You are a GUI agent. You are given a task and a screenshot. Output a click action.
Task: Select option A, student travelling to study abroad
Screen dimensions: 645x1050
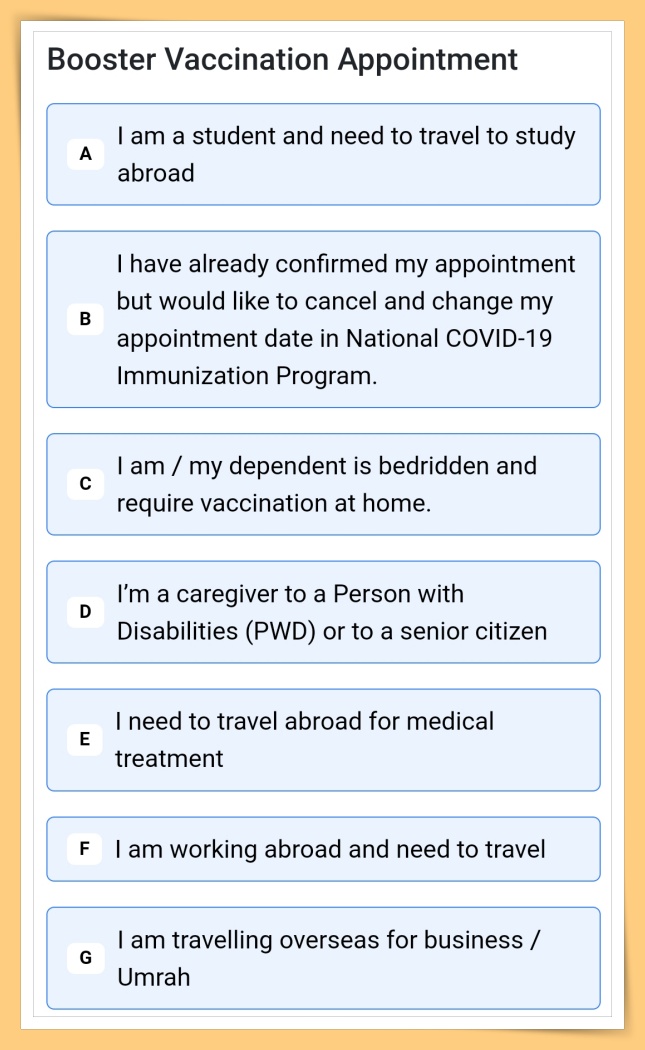(323, 154)
